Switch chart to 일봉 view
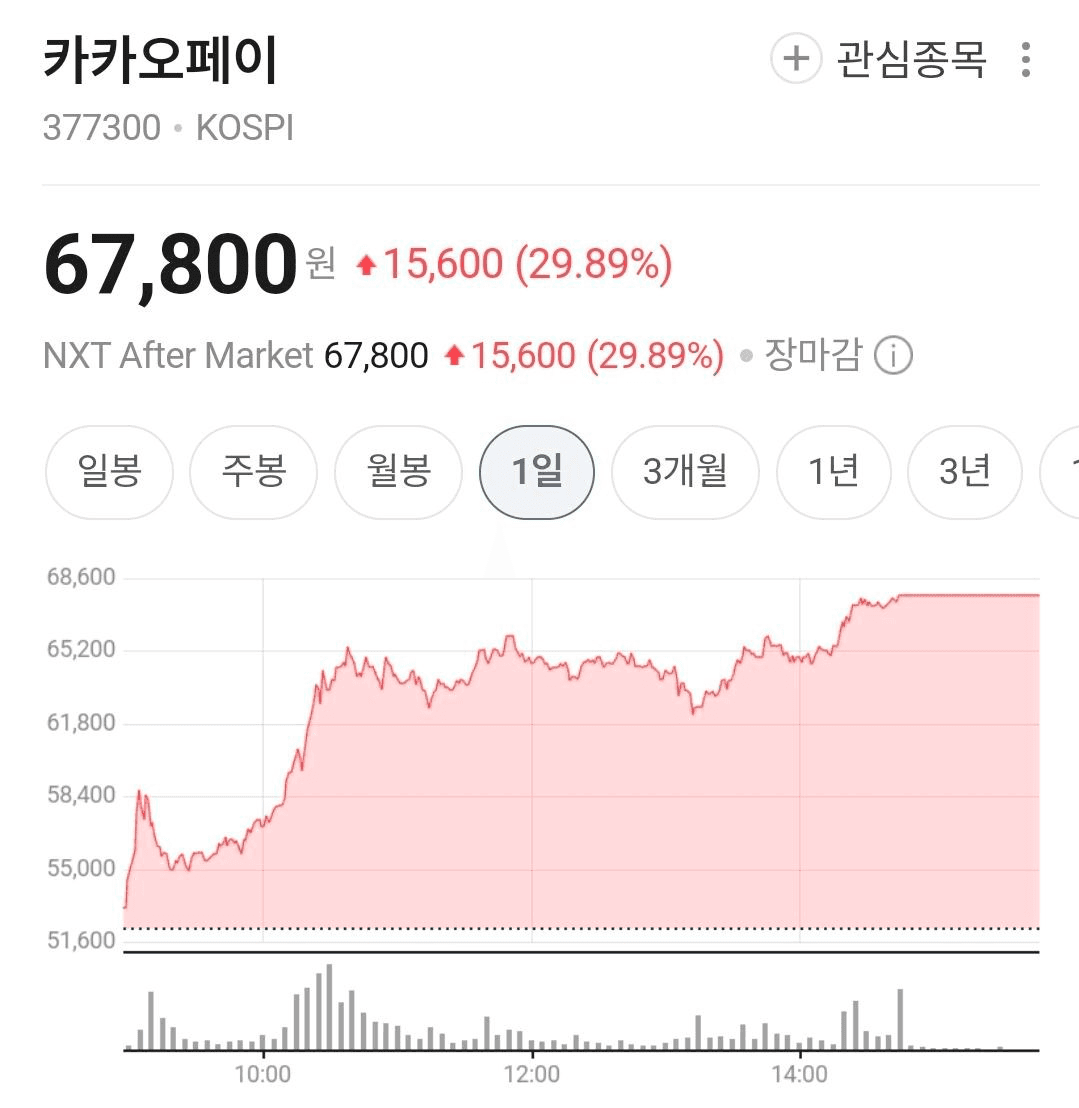Viewport: 1079px width, 1108px height. (109, 472)
